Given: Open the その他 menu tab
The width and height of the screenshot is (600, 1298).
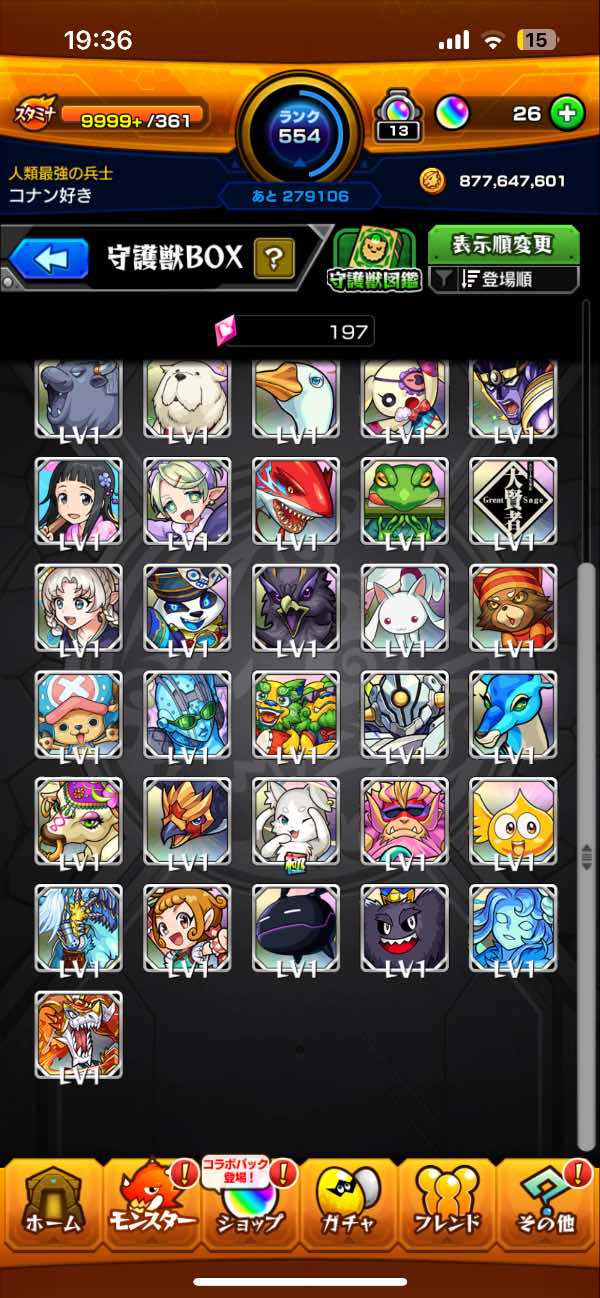Looking at the screenshot, I should coord(545,1207).
